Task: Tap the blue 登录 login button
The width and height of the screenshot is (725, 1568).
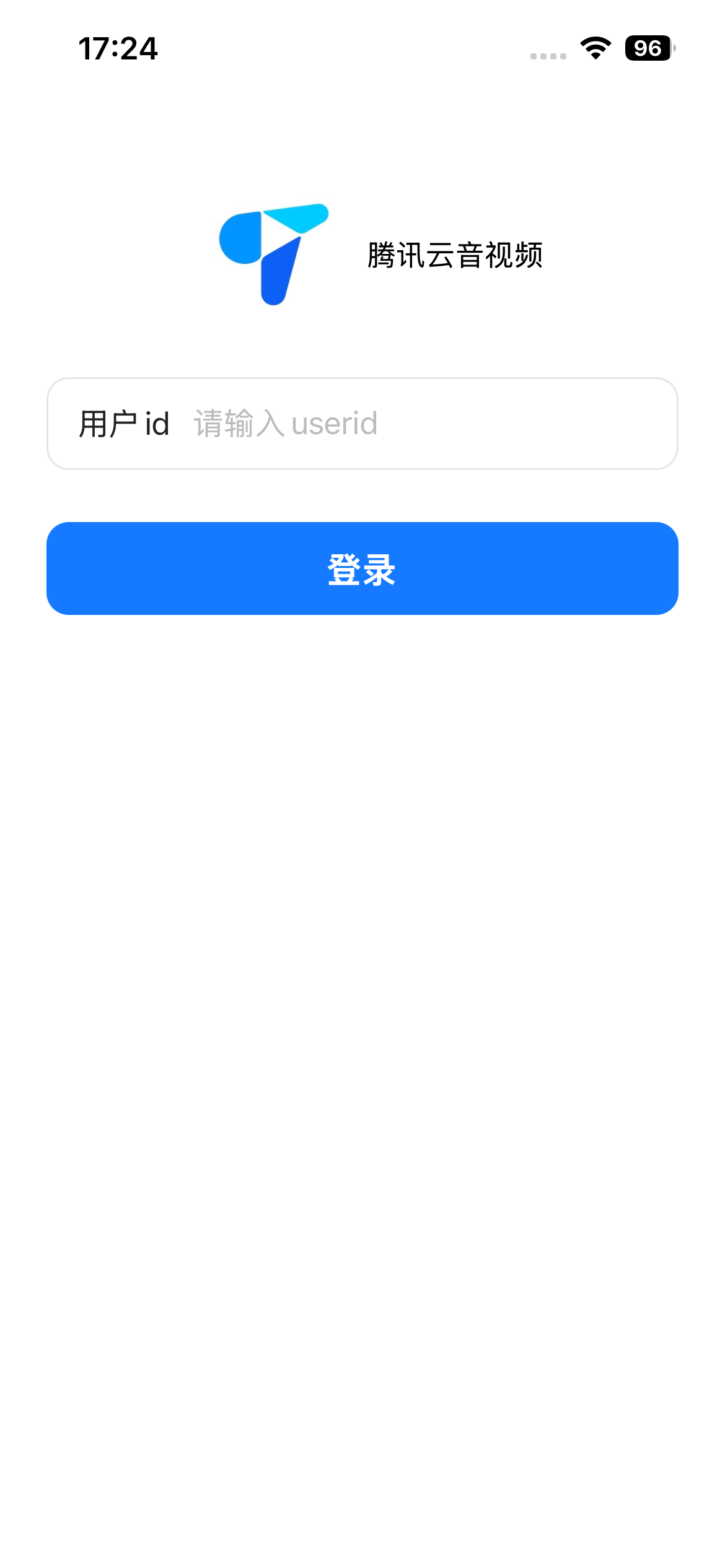Action: coord(362,568)
